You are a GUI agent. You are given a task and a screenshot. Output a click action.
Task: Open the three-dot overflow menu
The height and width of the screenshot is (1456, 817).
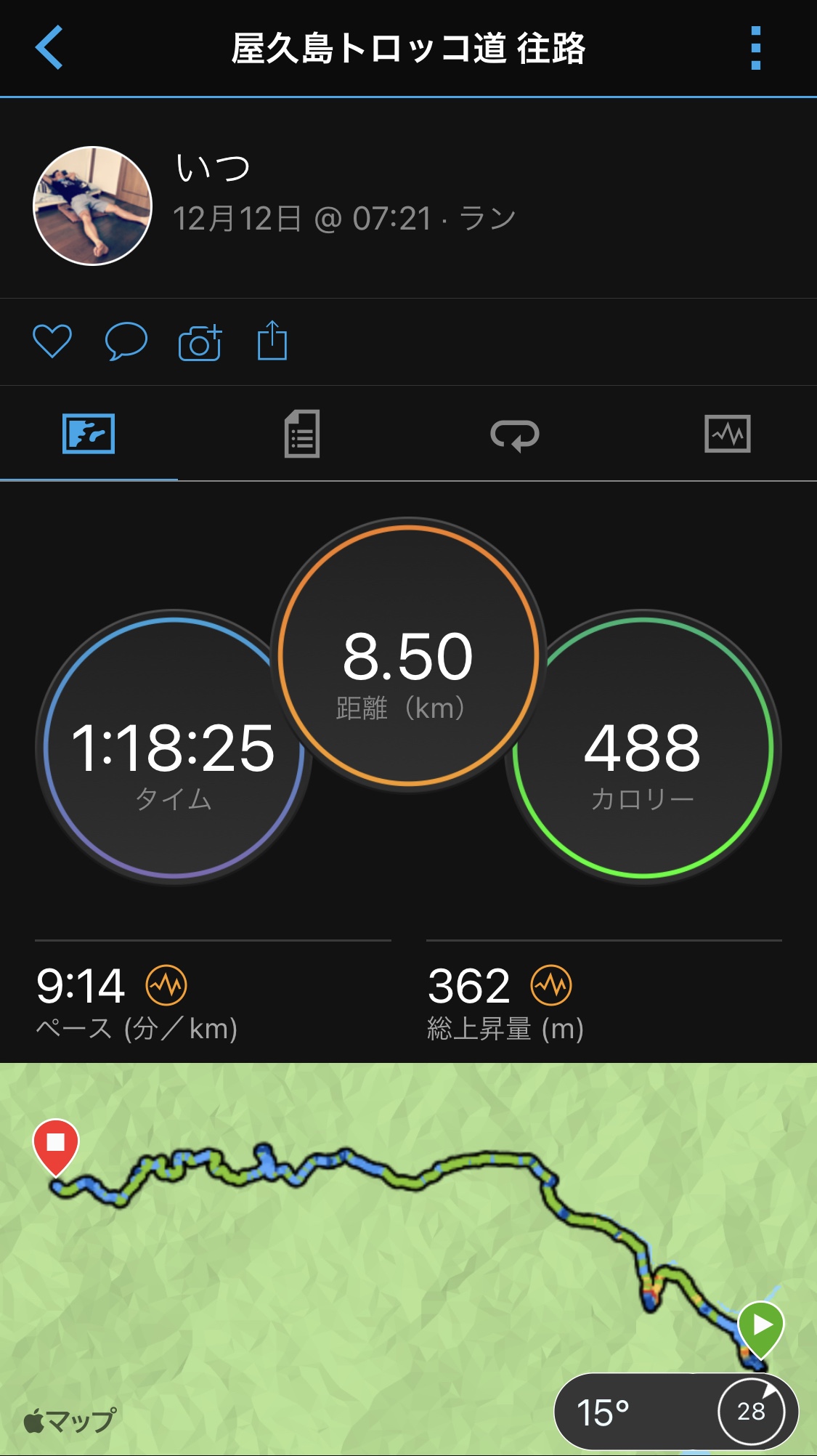[755, 49]
